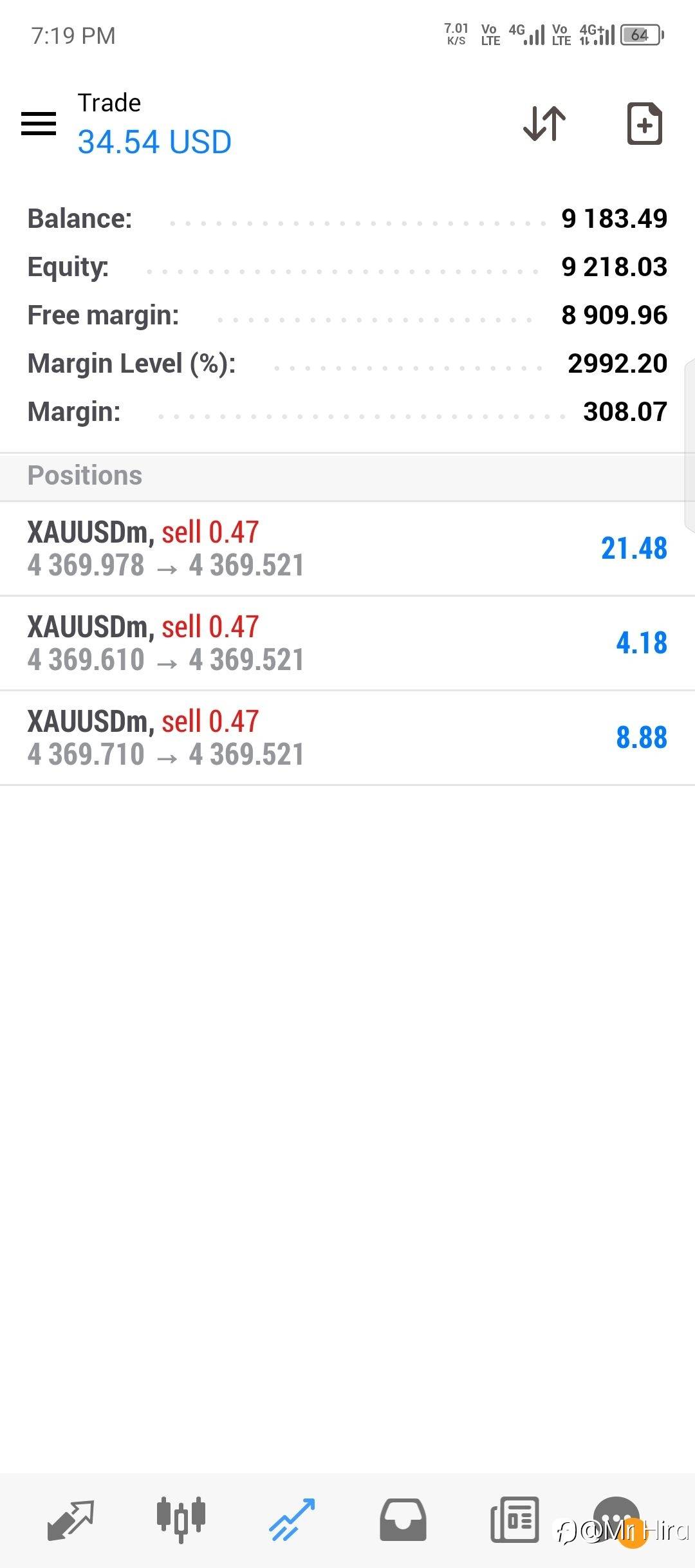Open the sell position with profit 8.88
The image size is (695, 1568).
tap(347, 738)
